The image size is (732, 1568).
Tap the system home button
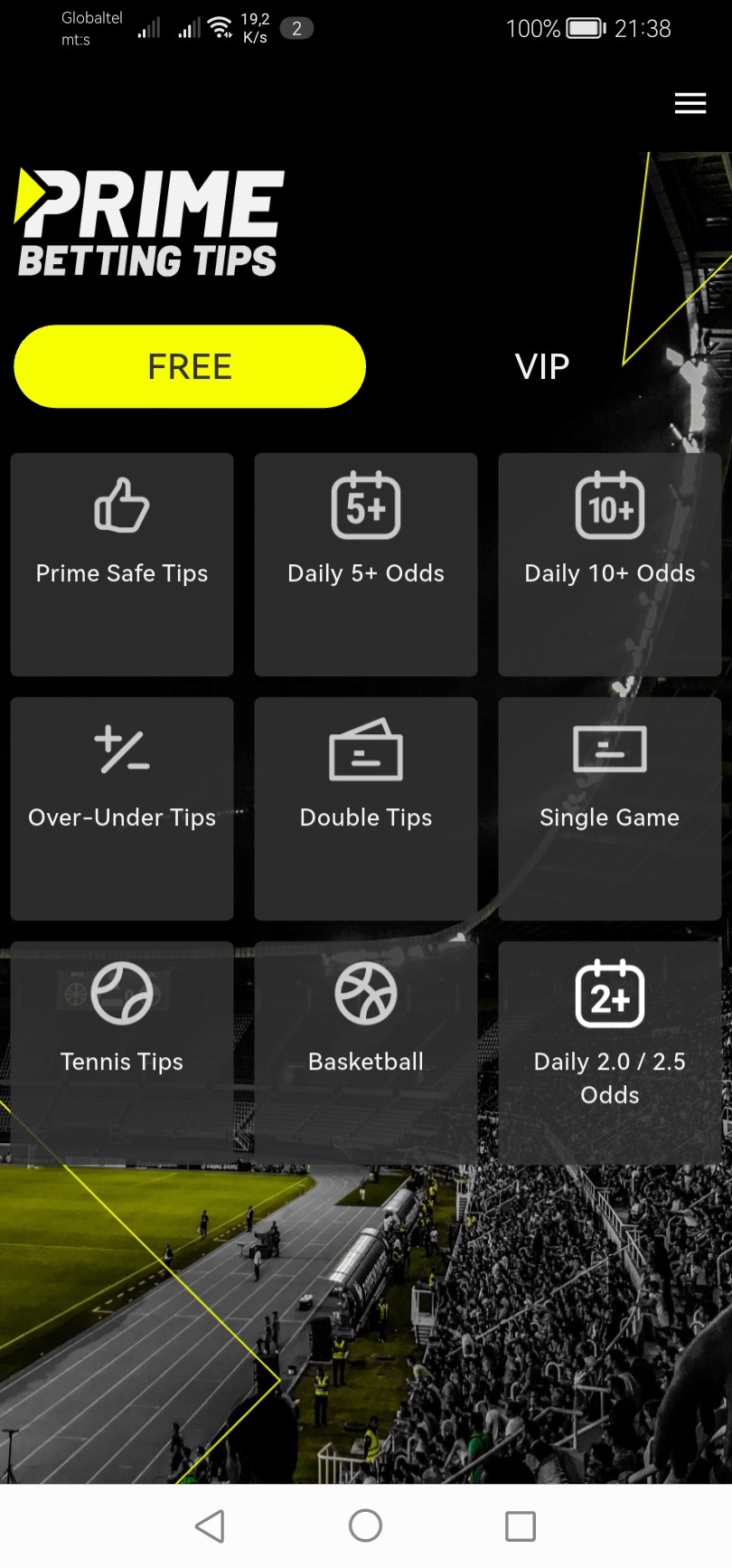tap(365, 1525)
